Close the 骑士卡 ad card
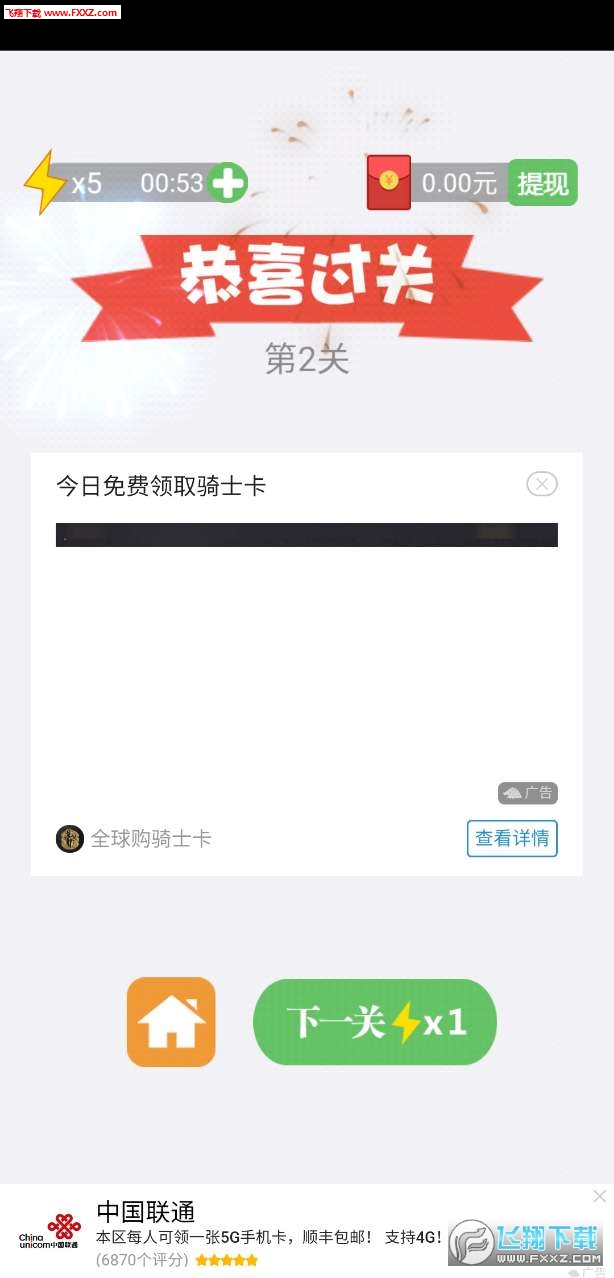The image size is (614, 1278). (541, 485)
